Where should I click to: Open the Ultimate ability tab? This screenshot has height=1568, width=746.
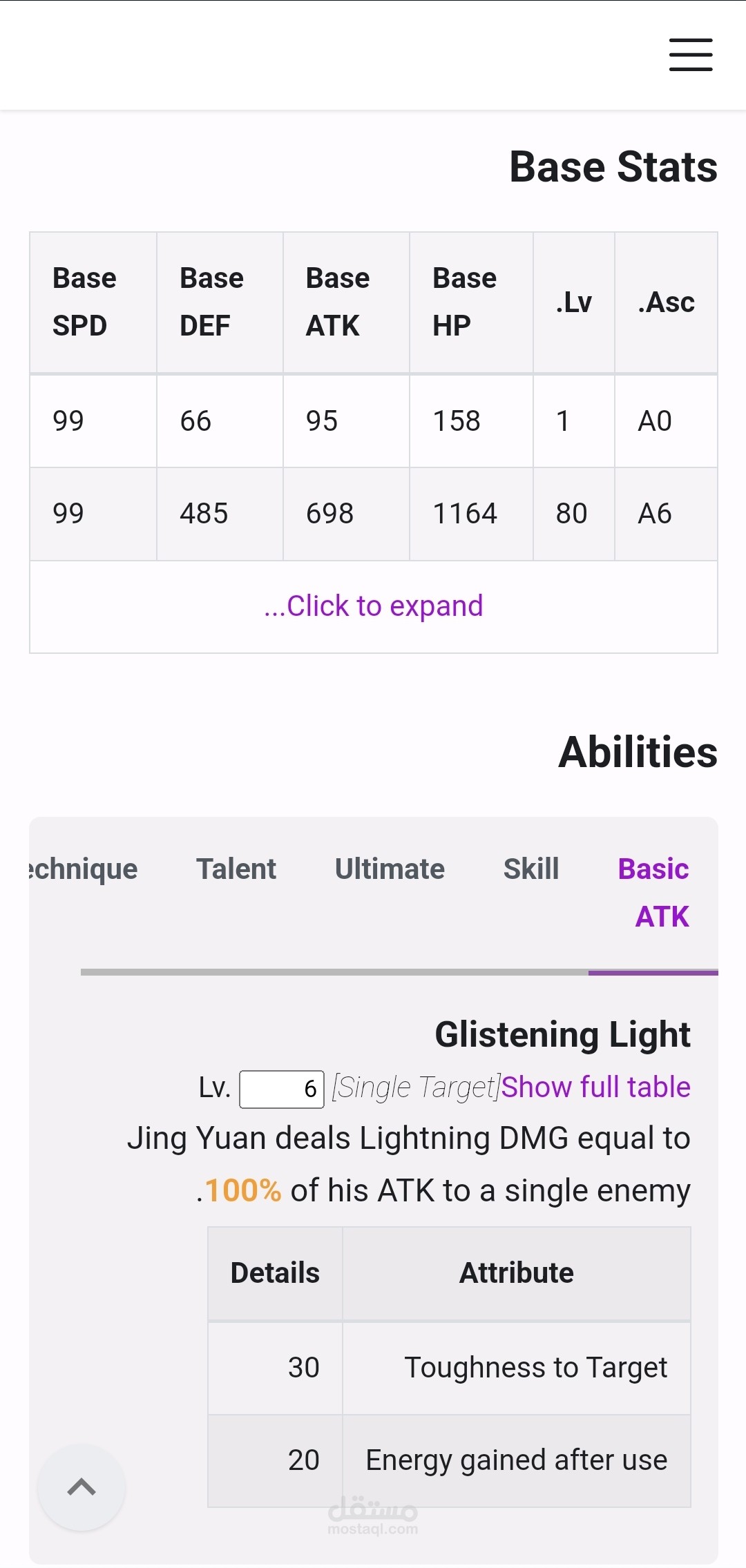pyautogui.click(x=390, y=869)
